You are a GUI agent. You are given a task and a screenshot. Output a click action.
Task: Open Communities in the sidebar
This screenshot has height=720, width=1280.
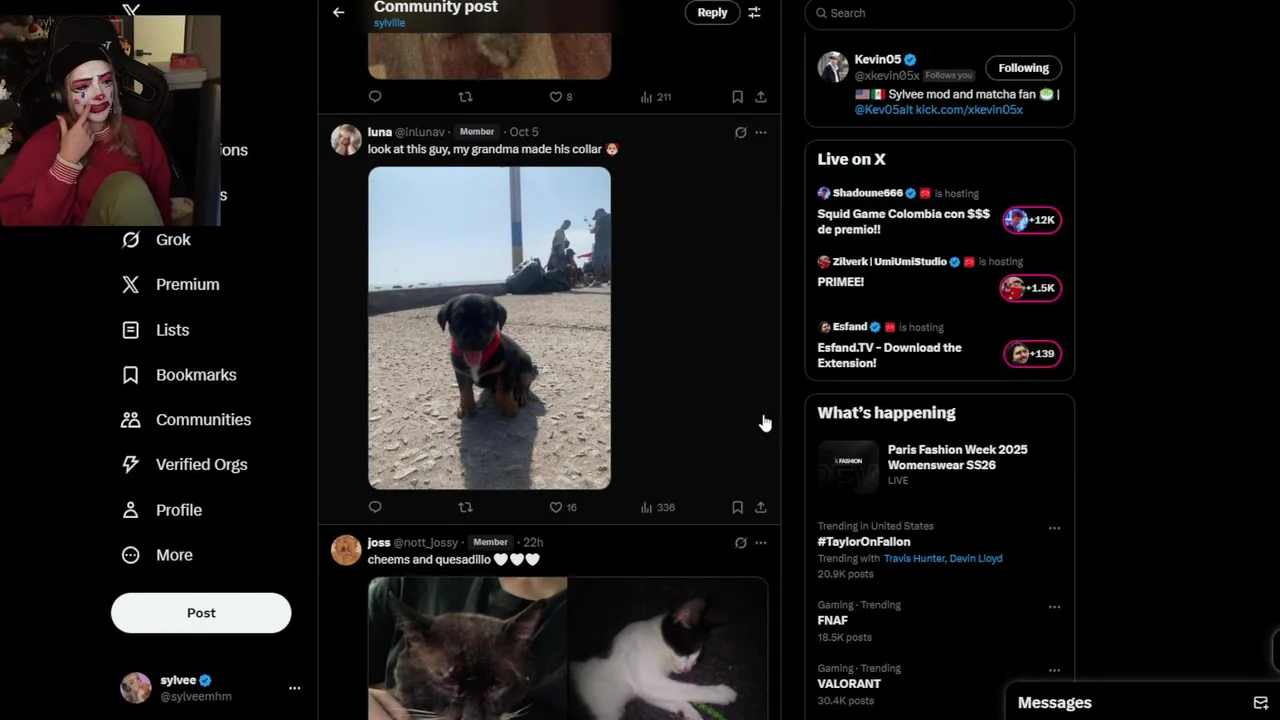(202, 420)
